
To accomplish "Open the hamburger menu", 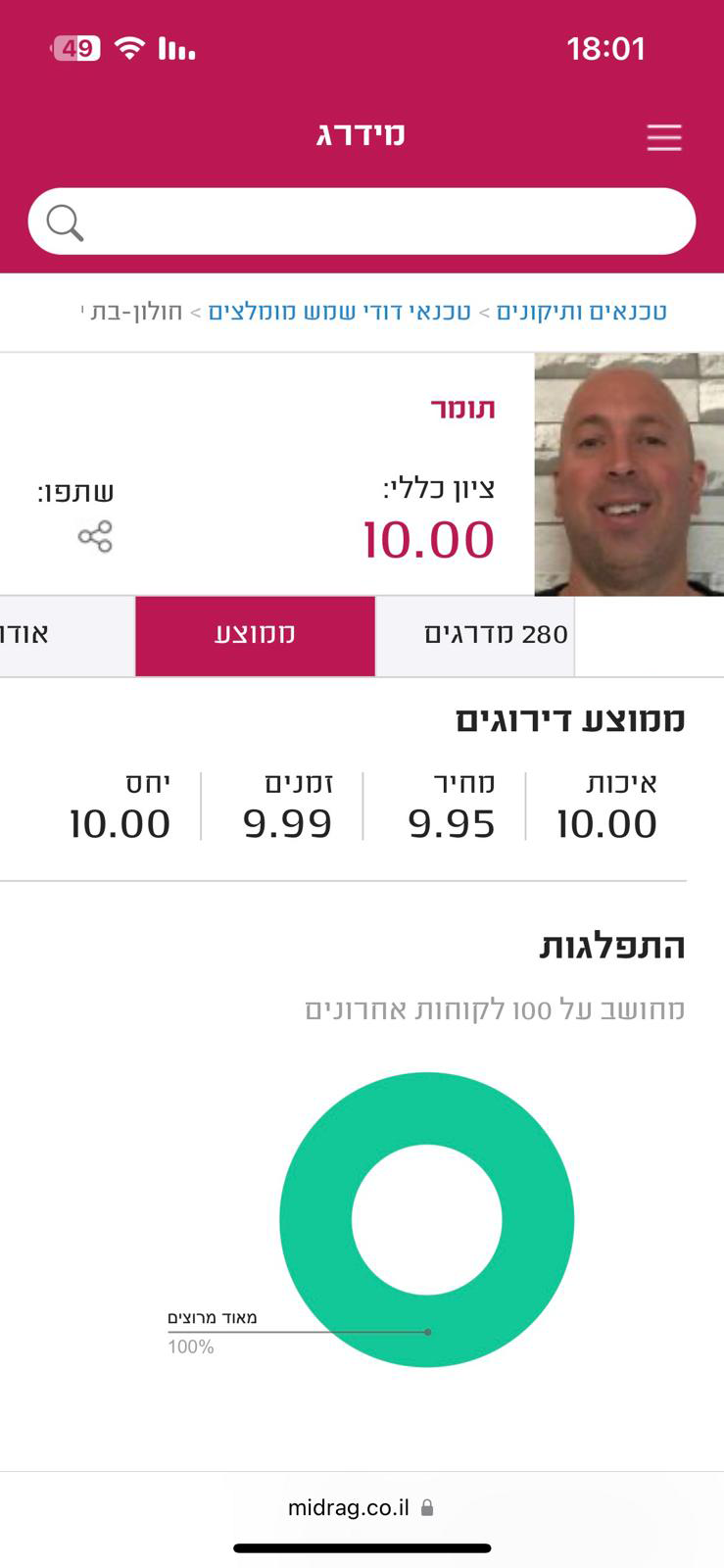I will pos(663,137).
